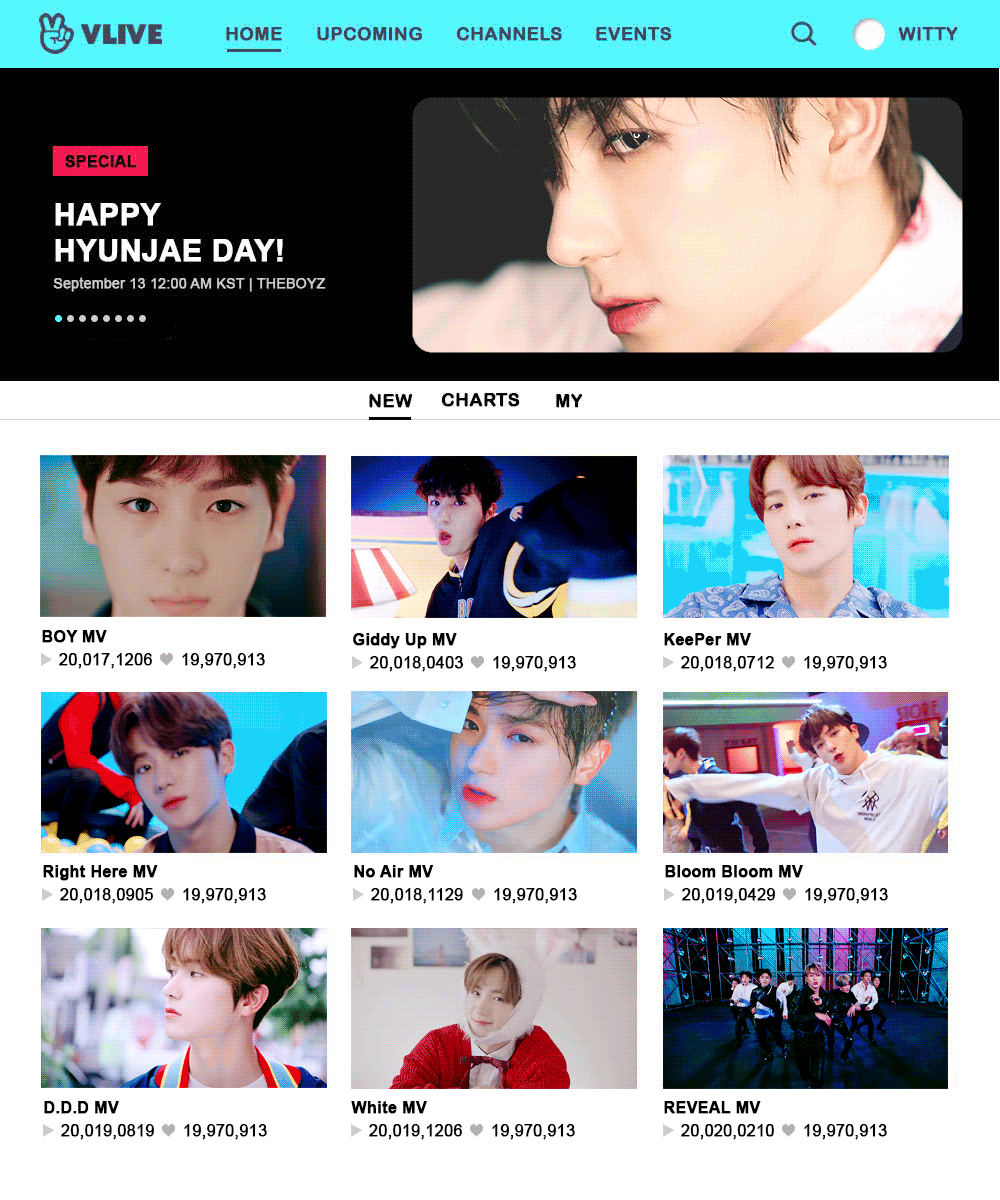Viewport: 1000px width, 1200px height.
Task: Watch the KeePer MV video
Action: pos(805,537)
